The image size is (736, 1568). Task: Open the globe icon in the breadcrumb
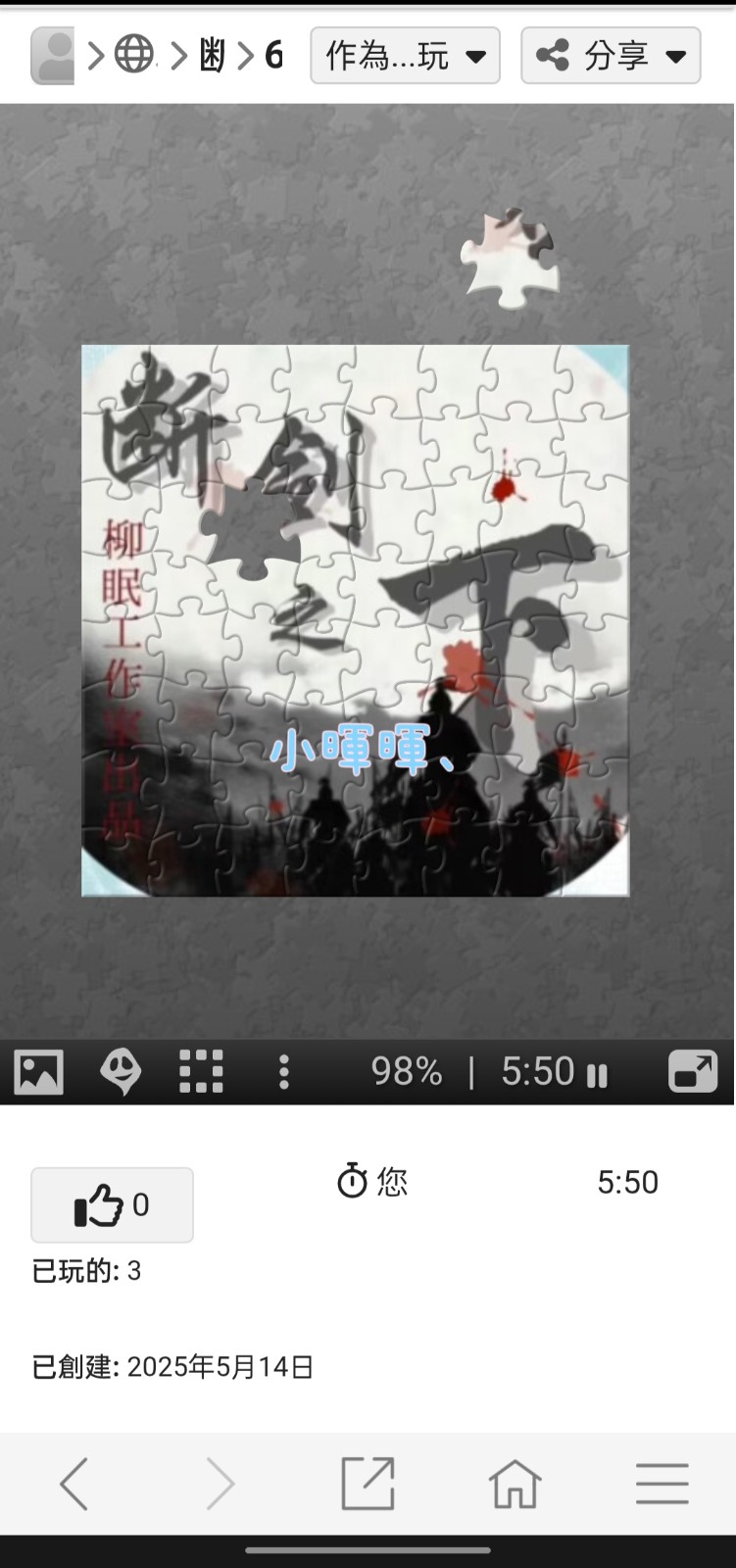[x=135, y=55]
